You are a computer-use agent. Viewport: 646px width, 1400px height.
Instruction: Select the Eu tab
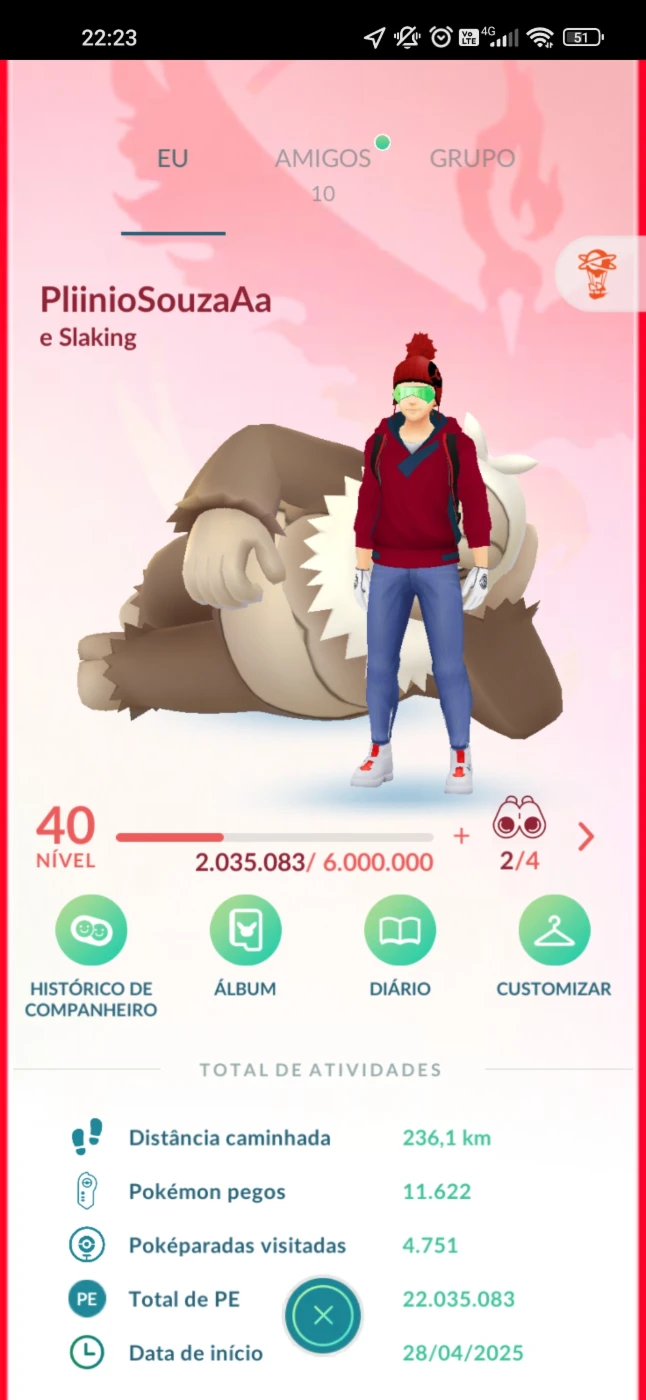click(x=173, y=158)
